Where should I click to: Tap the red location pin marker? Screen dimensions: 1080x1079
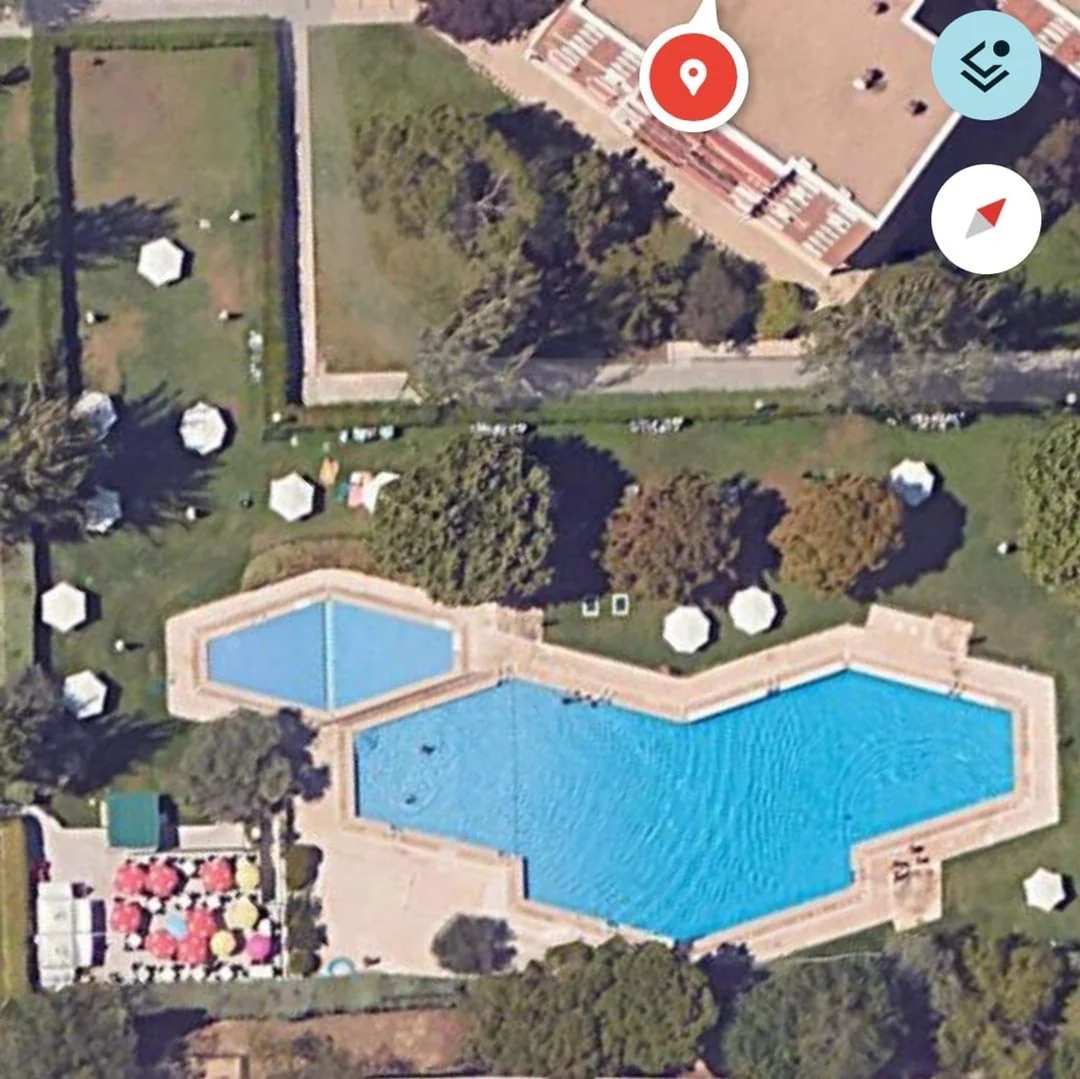tap(693, 77)
